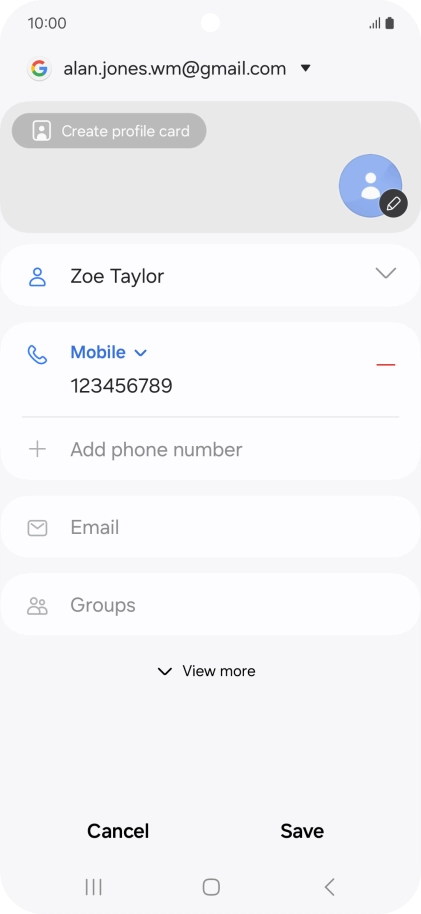Viewport: 421px width, 914px height.
Task: Tap the Email field
Action: pos(210,527)
